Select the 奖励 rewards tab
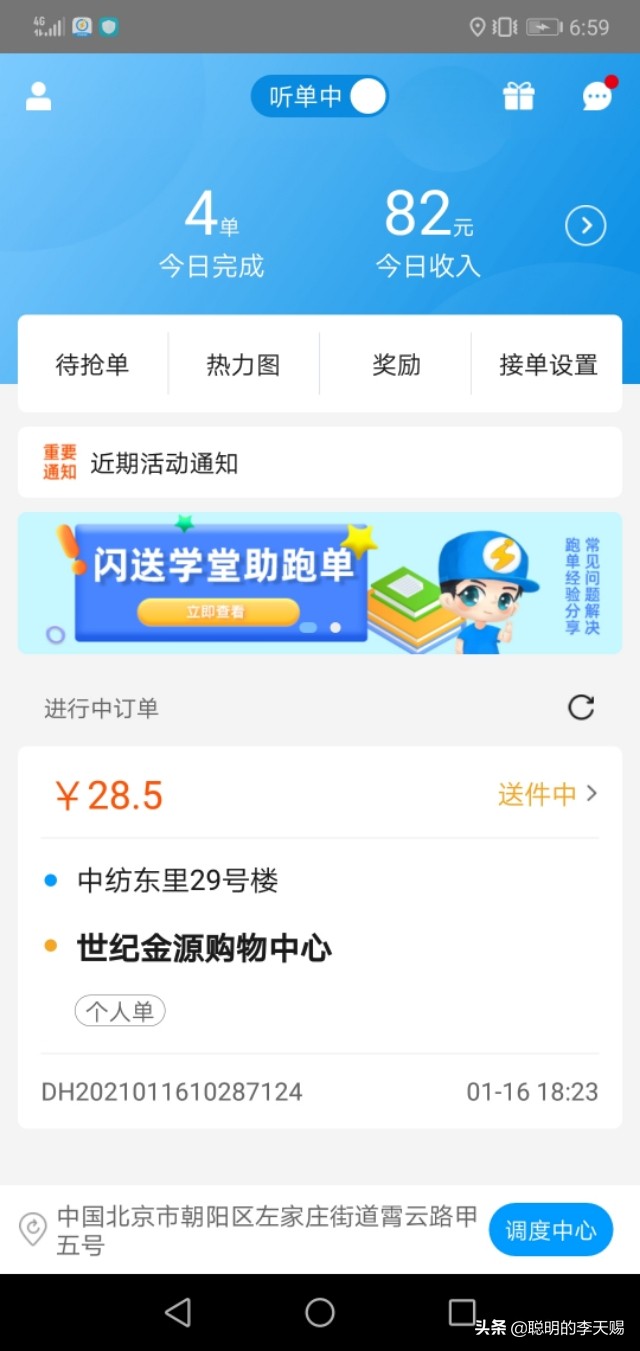Screen dimensions: 640x1351 396,365
